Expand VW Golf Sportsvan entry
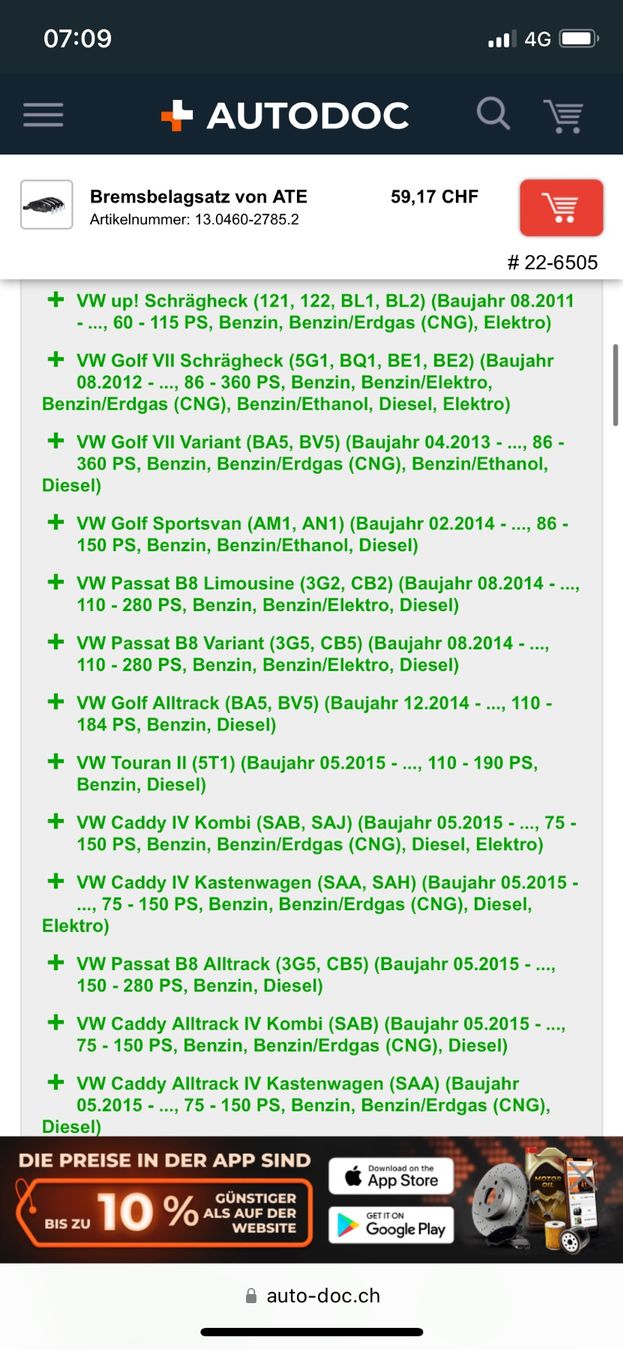Viewport: 623px width, 1350px height. coord(56,523)
